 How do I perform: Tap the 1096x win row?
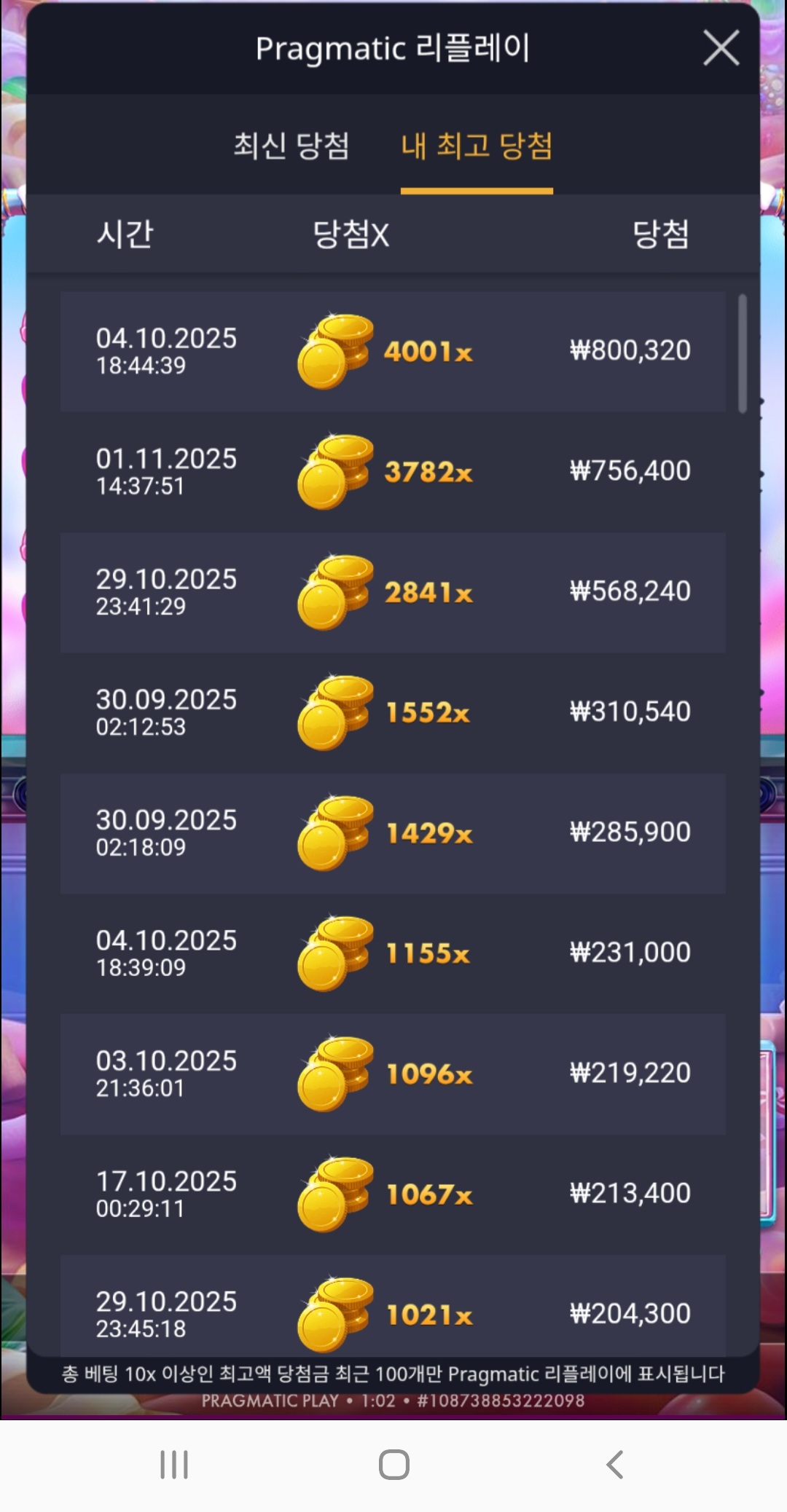(x=393, y=1074)
